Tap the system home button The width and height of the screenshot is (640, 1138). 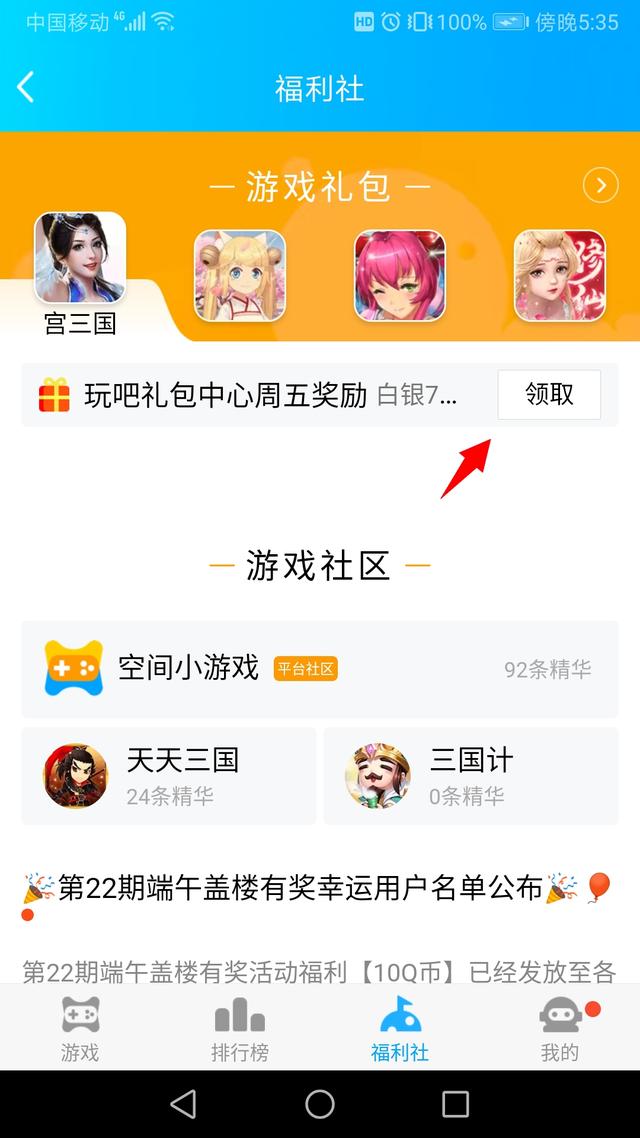[320, 1104]
